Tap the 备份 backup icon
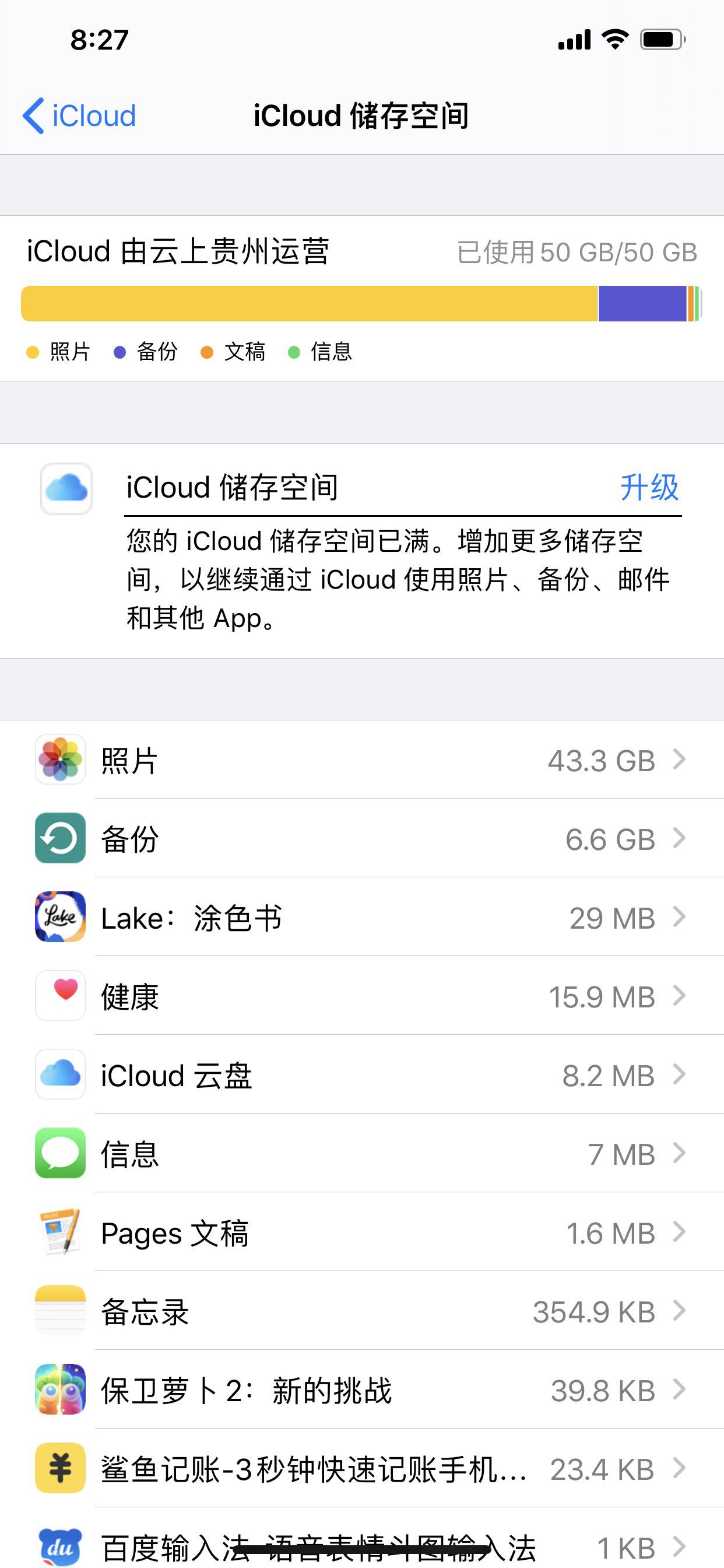The image size is (724, 1568). 59,839
